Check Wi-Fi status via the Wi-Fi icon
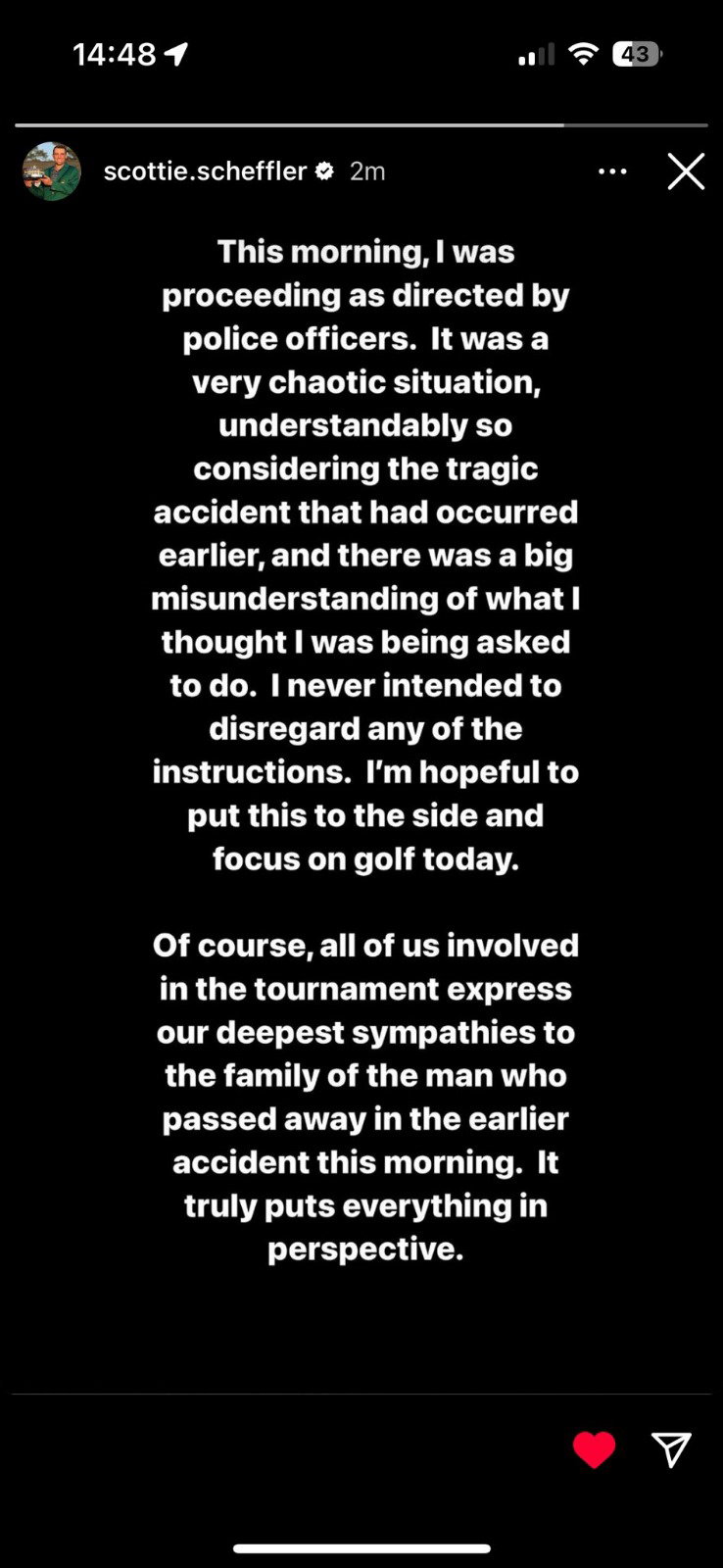This screenshot has width=723, height=1568. click(x=582, y=54)
